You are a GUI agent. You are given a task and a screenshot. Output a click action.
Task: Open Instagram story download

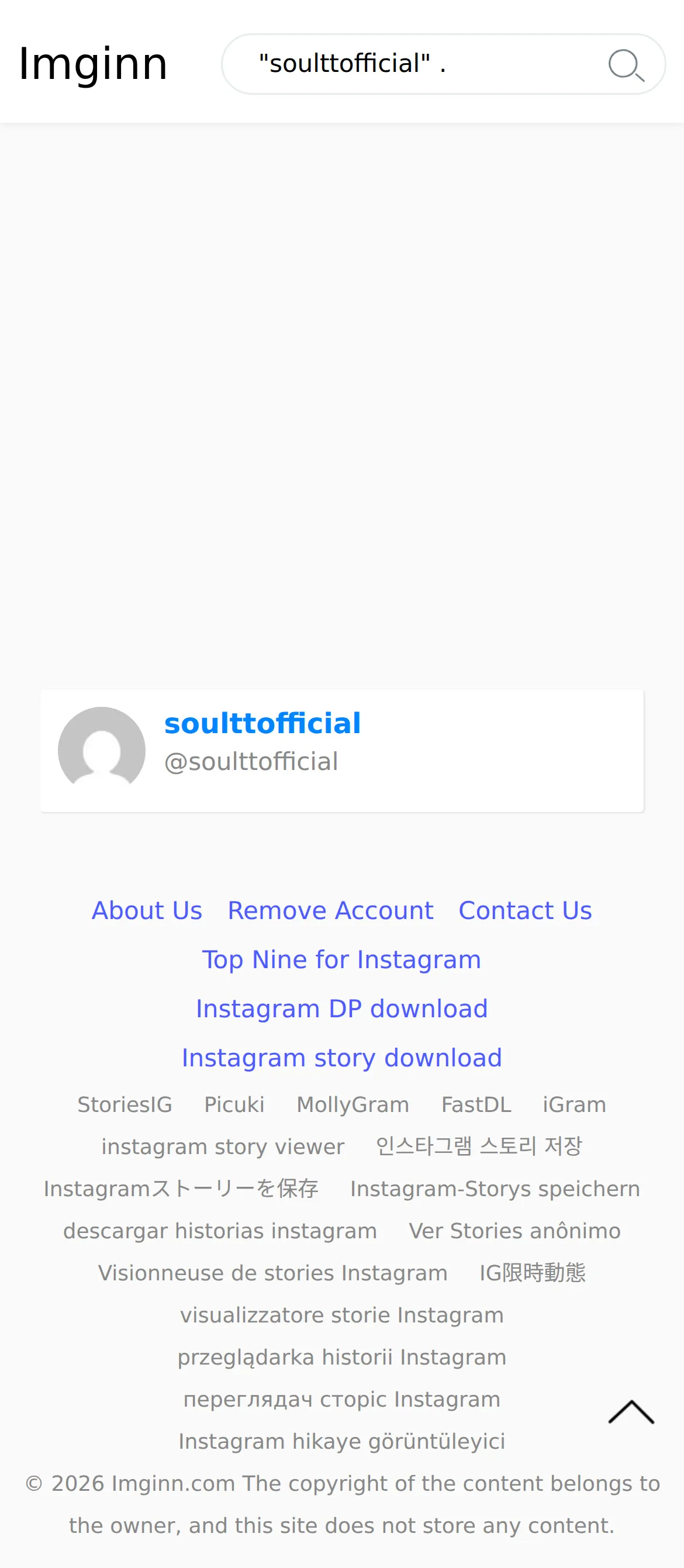coord(341,1058)
